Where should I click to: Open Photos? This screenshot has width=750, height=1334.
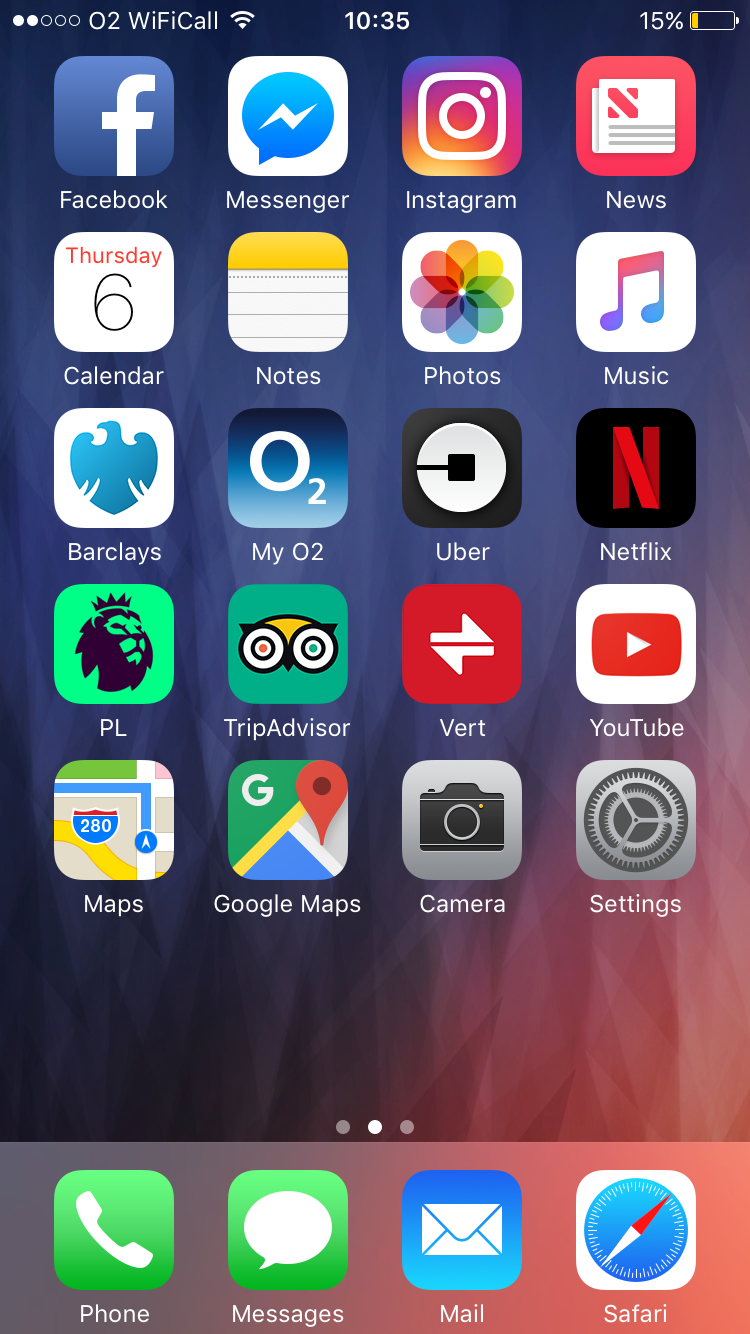[x=462, y=292]
